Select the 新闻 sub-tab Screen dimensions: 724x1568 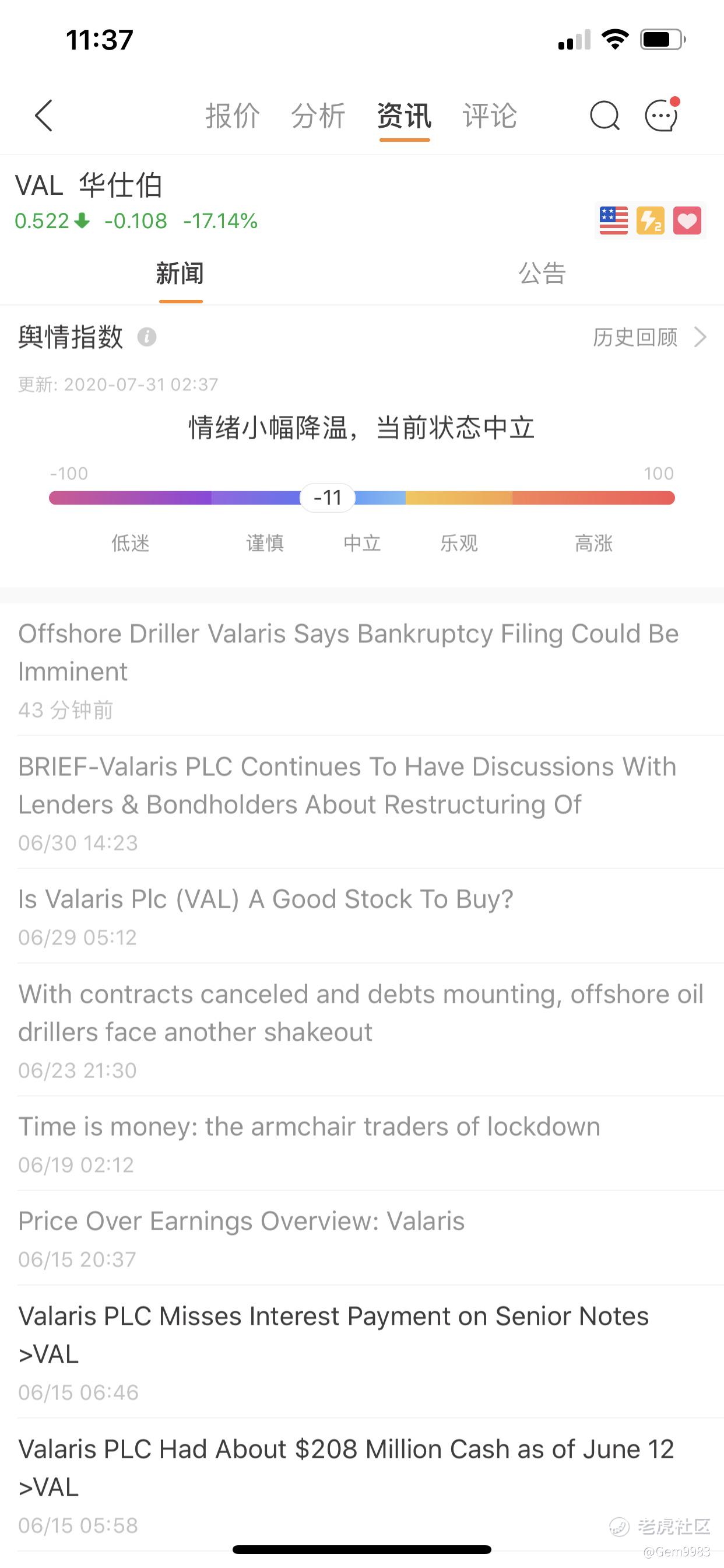tap(180, 274)
